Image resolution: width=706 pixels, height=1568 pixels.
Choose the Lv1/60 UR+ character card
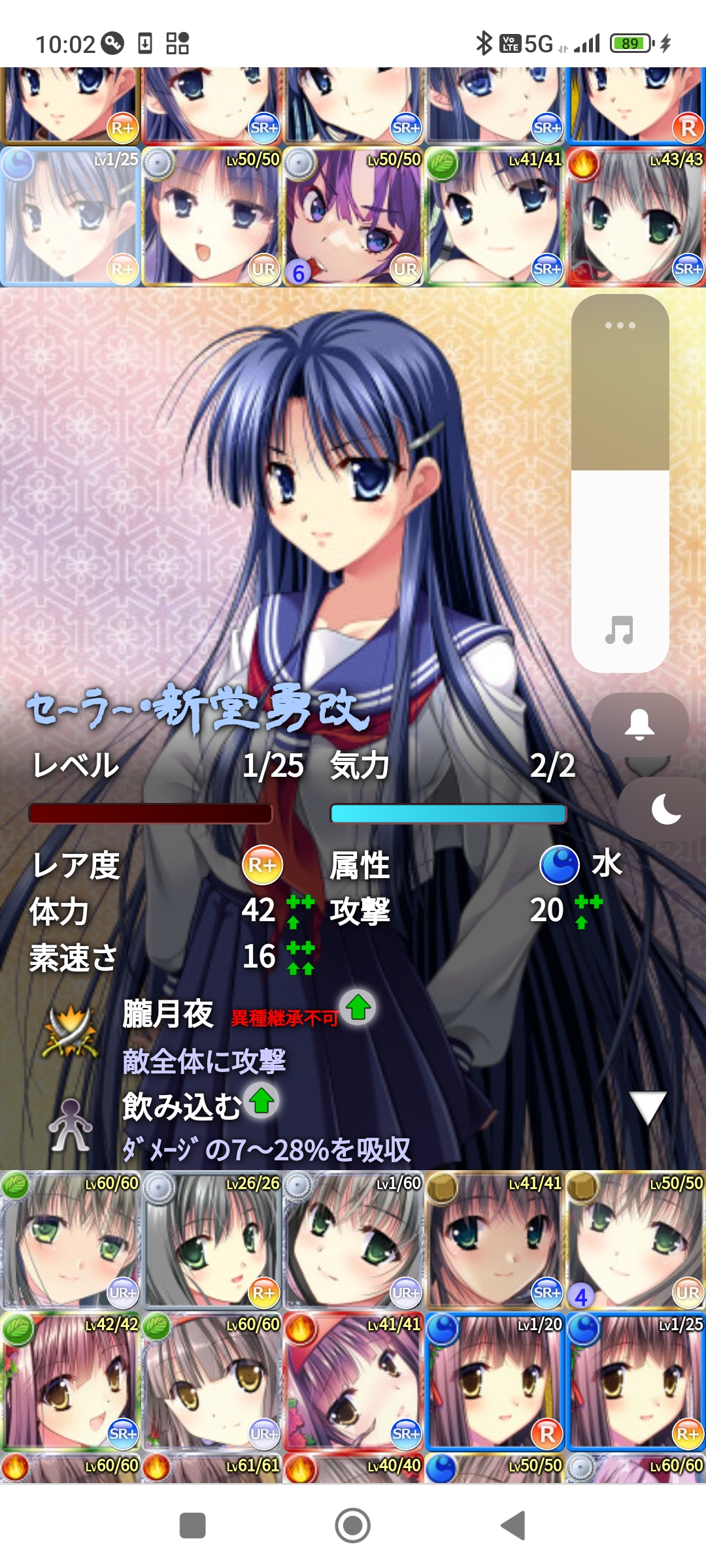click(x=354, y=1240)
